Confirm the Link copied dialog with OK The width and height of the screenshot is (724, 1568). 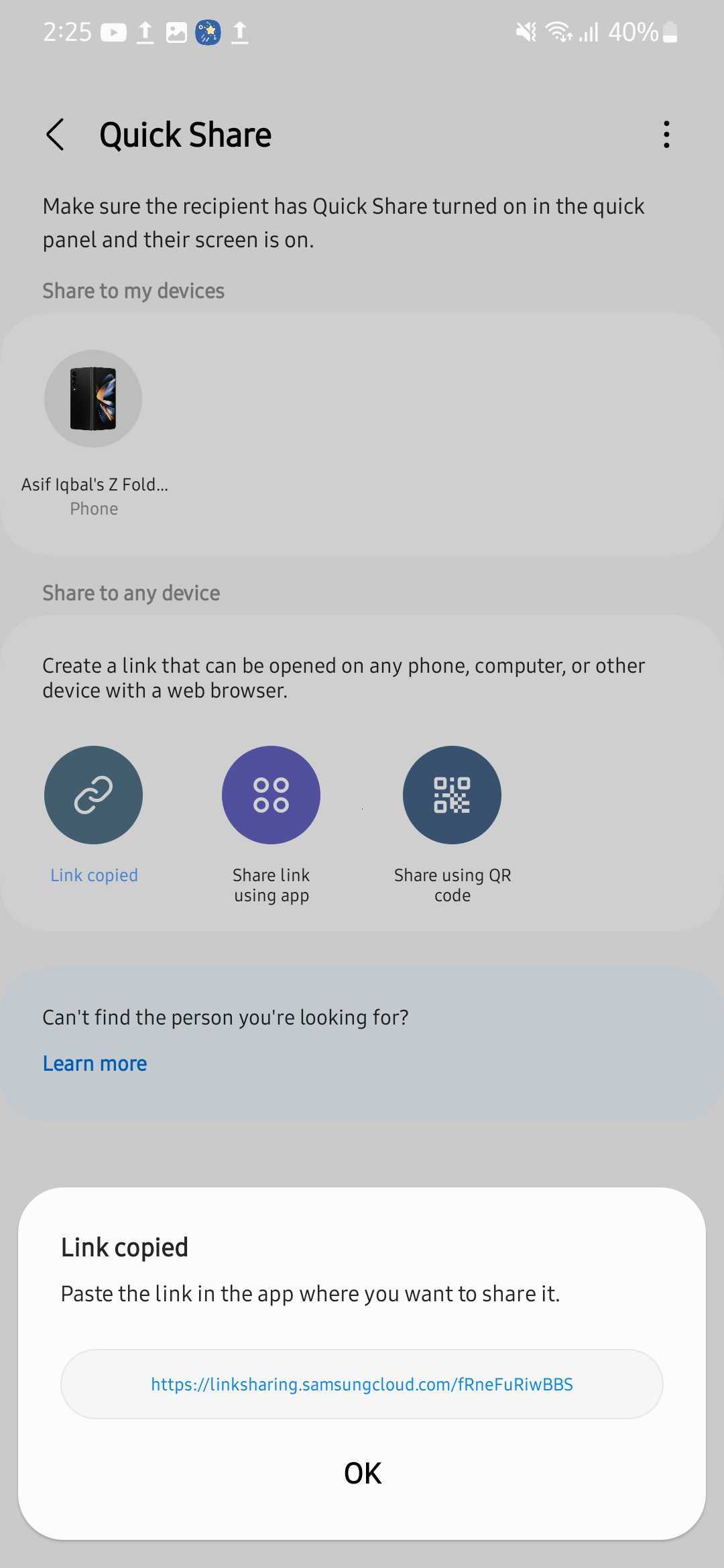coord(362,1473)
